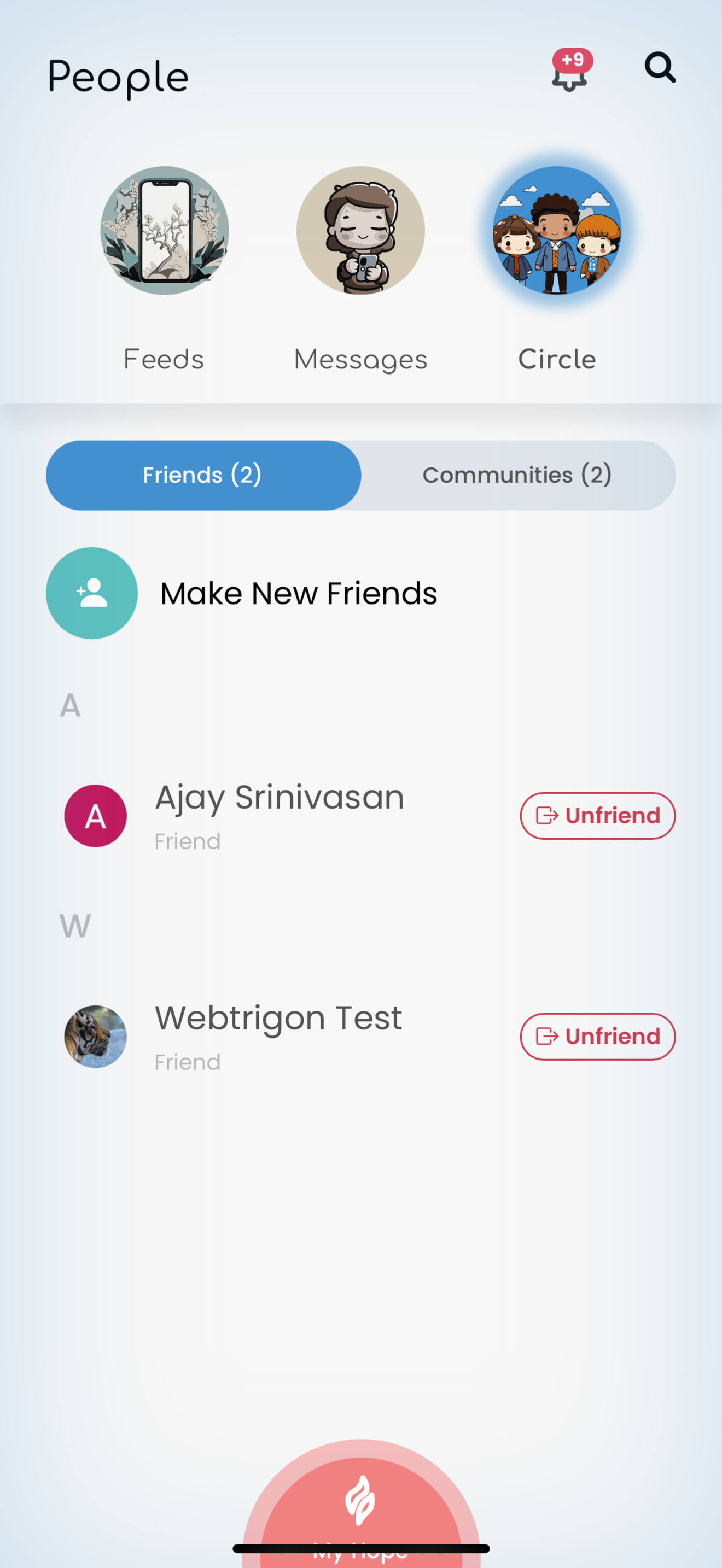The image size is (722, 1568).
Task: Unfriend Ajay Srinivasan
Action: 598,816
